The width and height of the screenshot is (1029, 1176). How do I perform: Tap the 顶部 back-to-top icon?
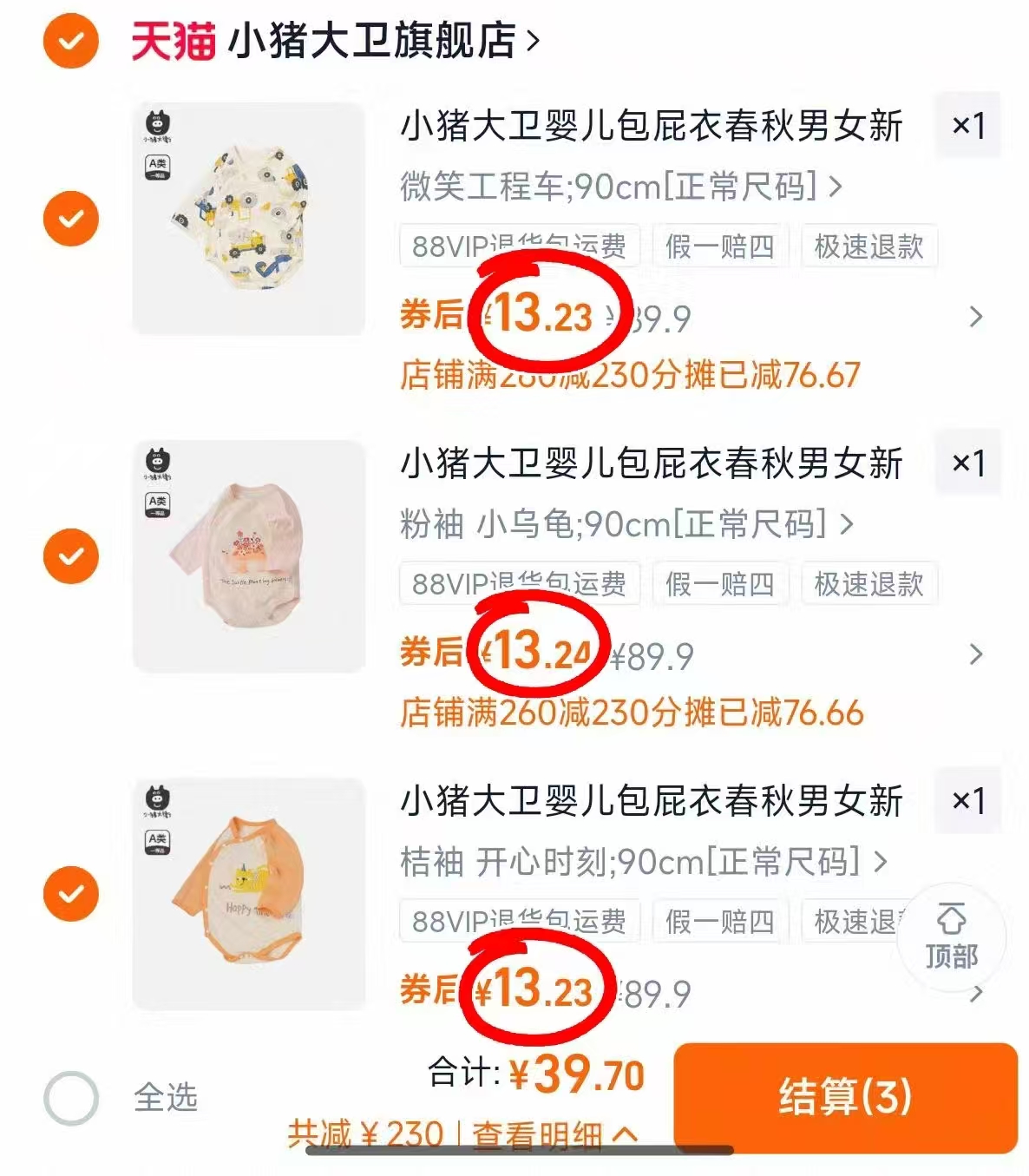pos(951,937)
